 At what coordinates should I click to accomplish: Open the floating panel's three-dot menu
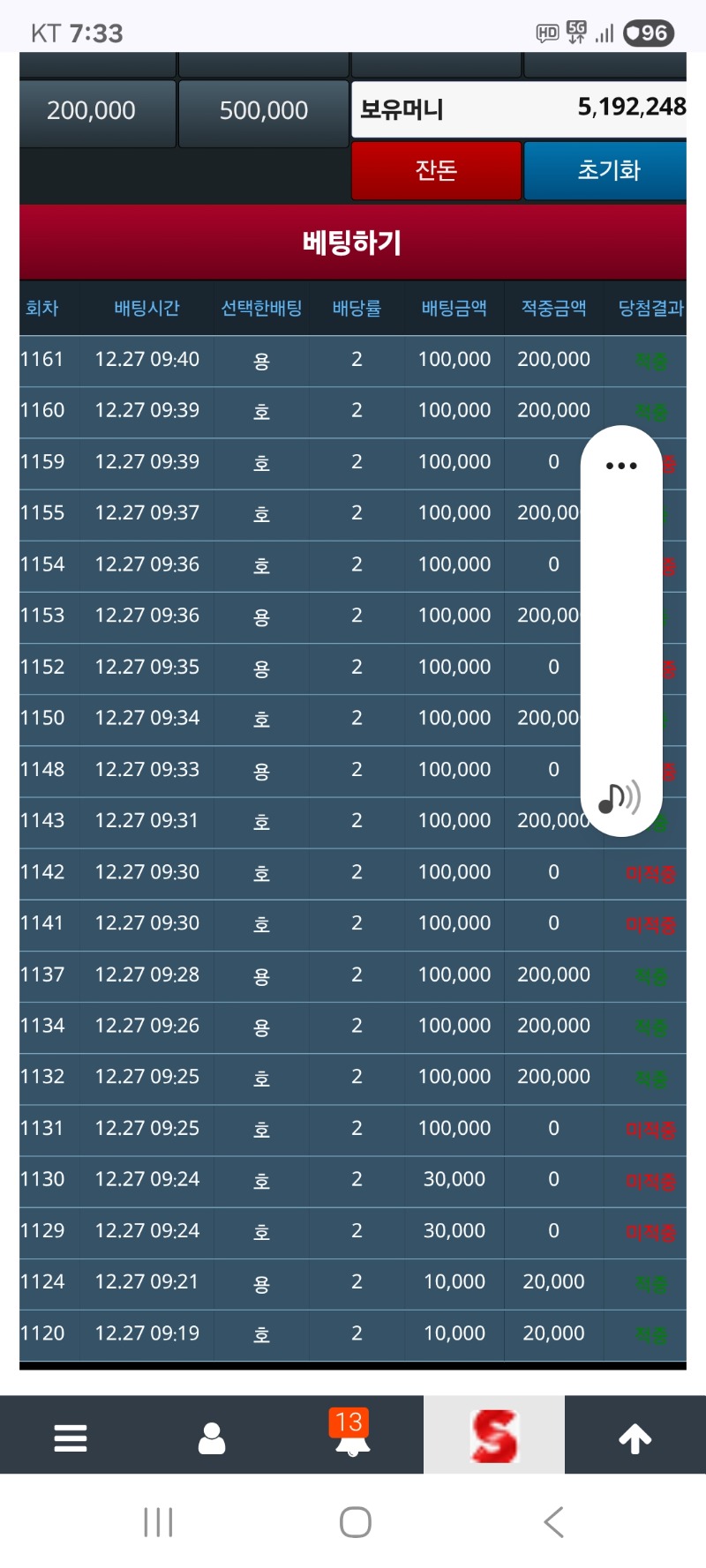point(621,466)
